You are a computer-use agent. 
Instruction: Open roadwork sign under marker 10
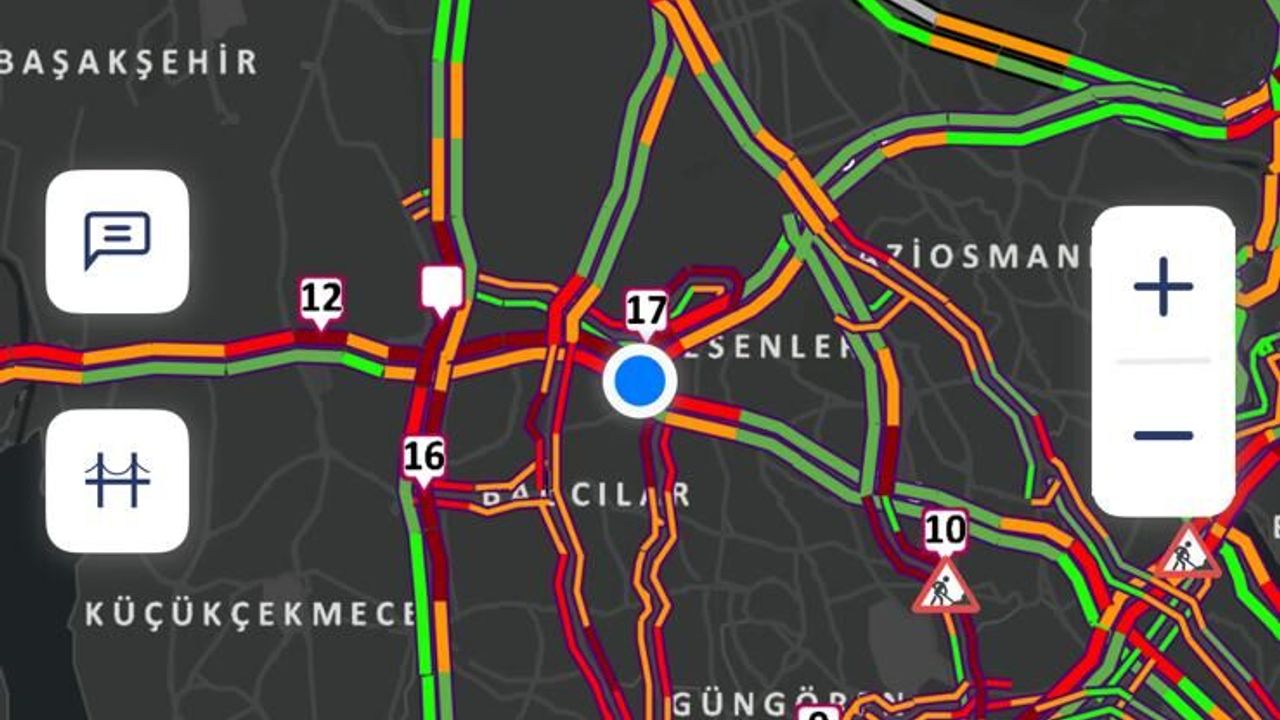click(945, 587)
